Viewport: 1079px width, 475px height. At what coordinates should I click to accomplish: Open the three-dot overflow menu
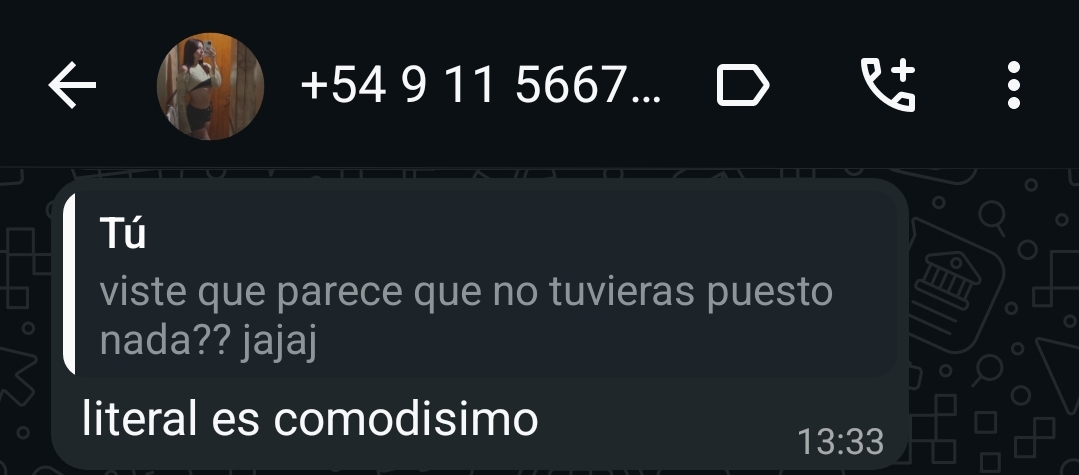point(1014,85)
